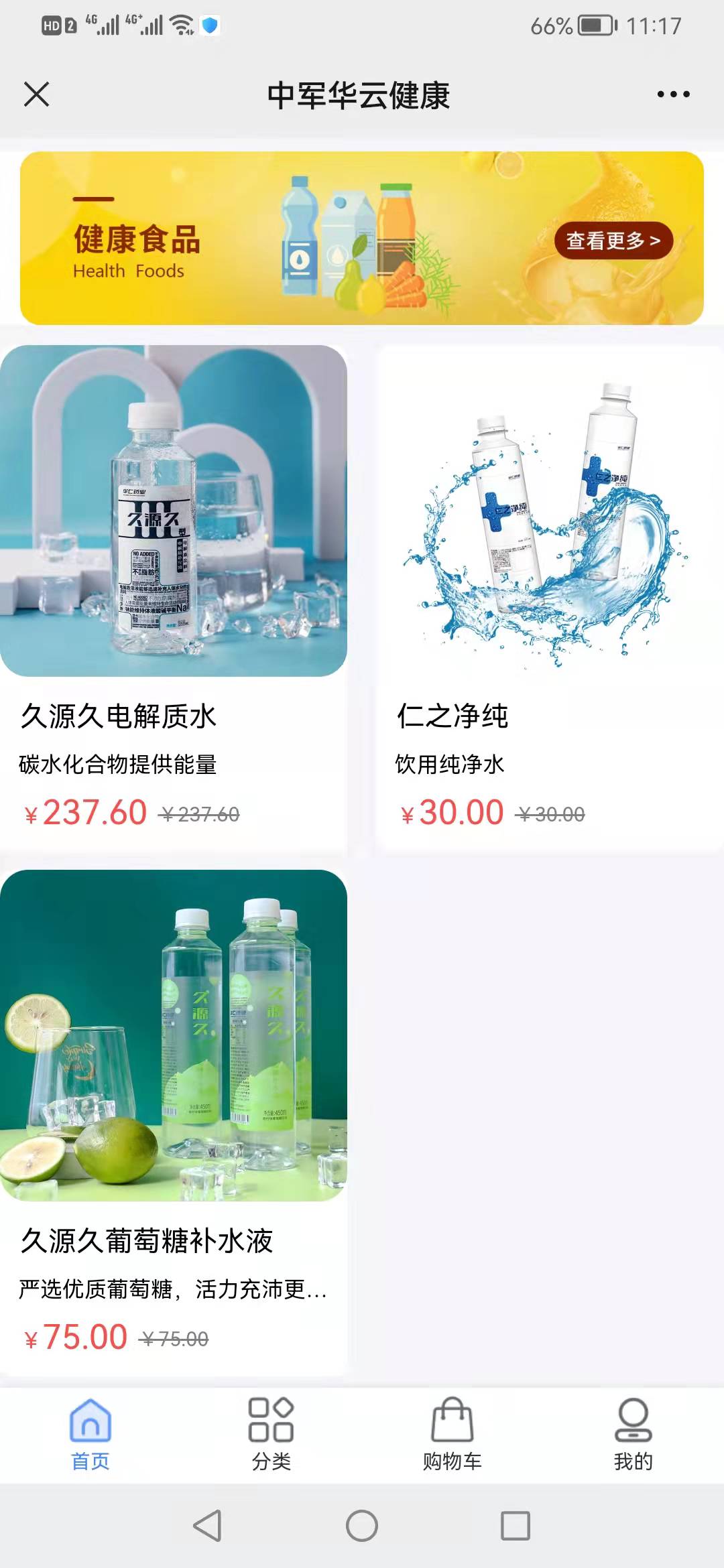Tap the system home button
Image resolution: width=724 pixels, height=1568 pixels.
(362, 1526)
